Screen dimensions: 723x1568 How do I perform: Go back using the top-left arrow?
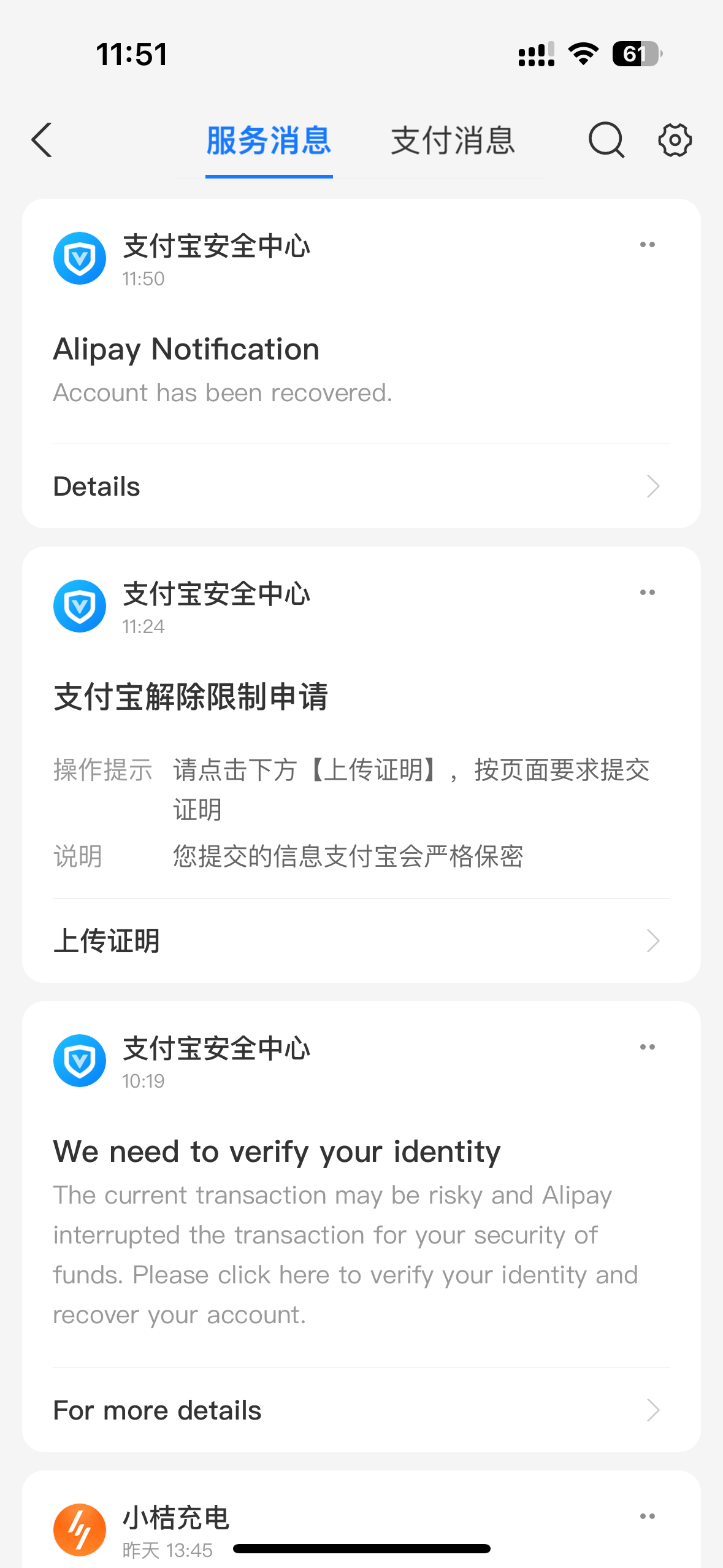click(x=42, y=140)
